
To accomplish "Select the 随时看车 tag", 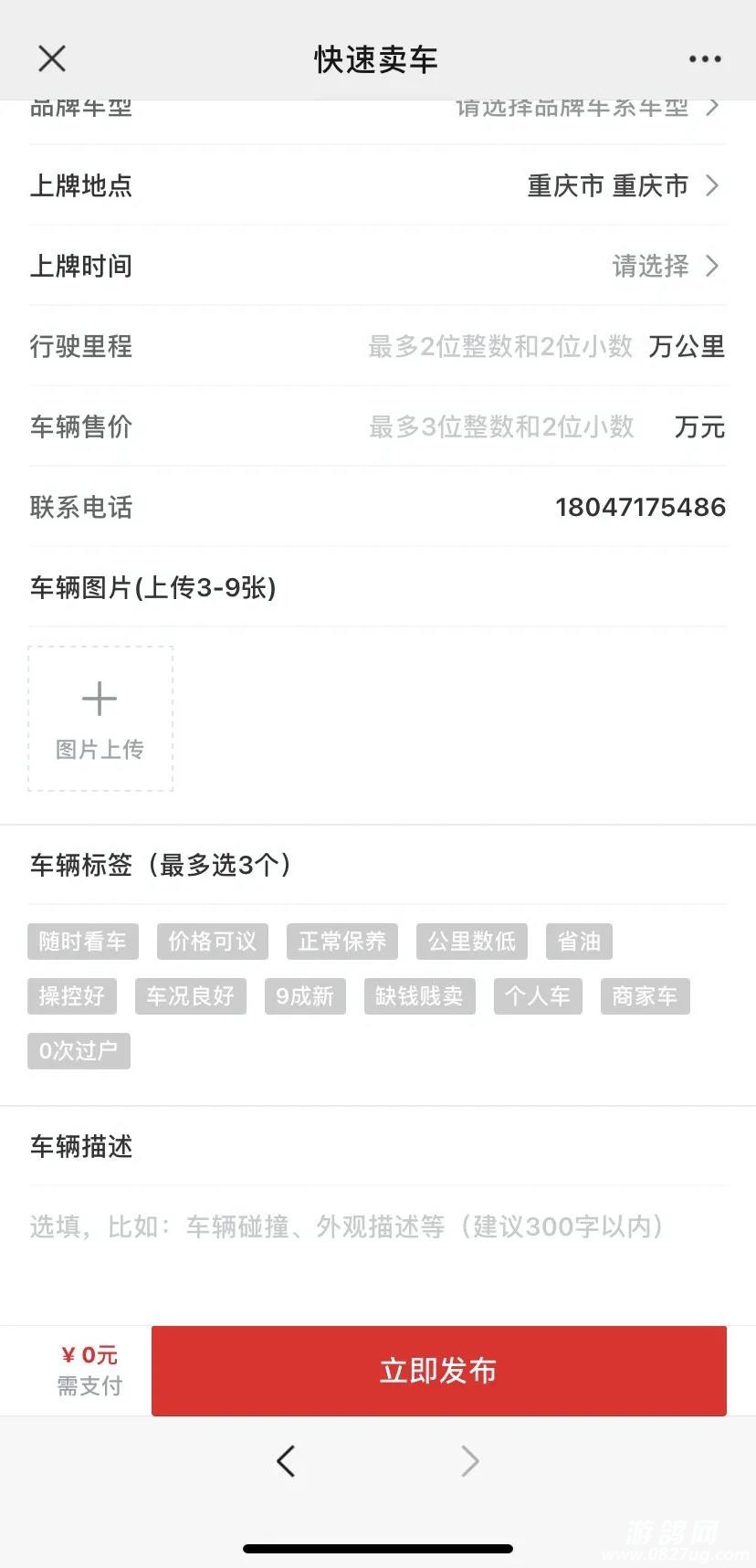I will point(83,942).
